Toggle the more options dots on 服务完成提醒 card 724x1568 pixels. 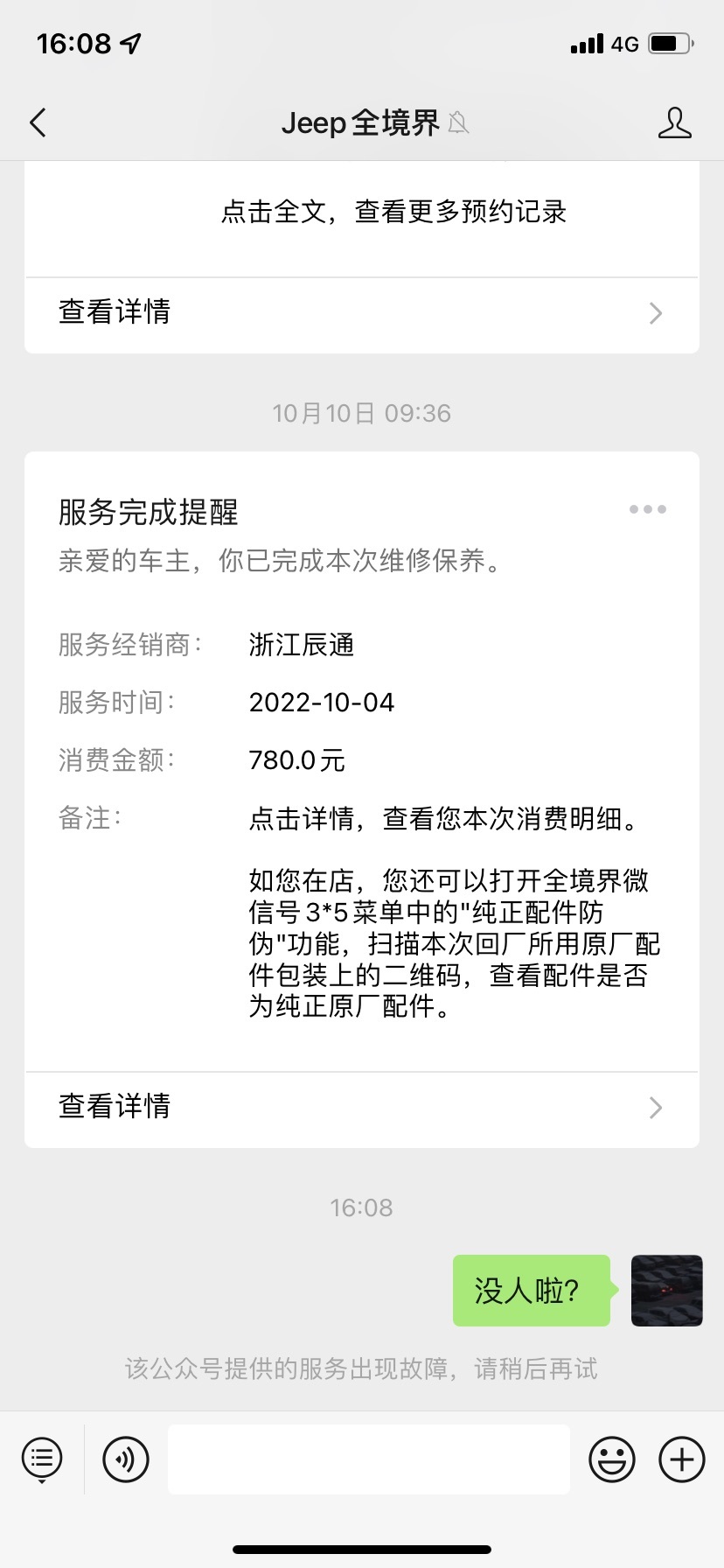click(647, 508)
